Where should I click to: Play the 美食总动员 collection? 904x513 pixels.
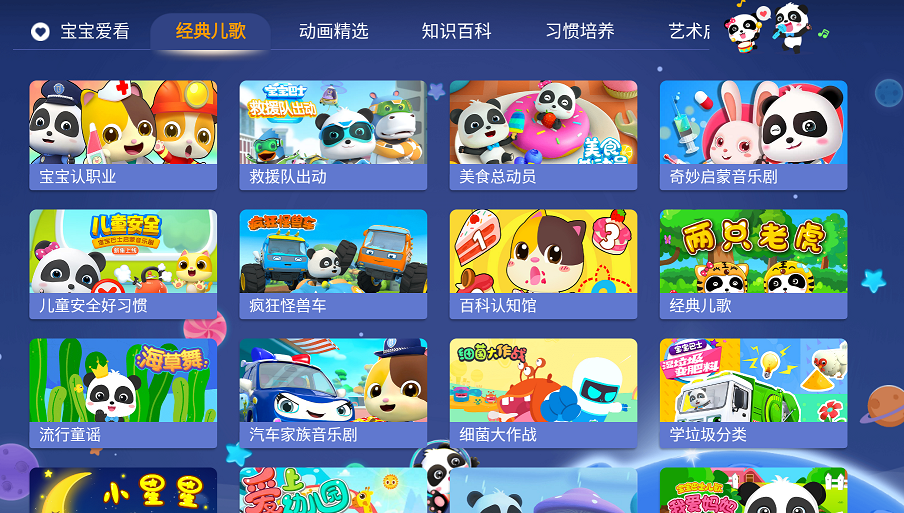543,134
